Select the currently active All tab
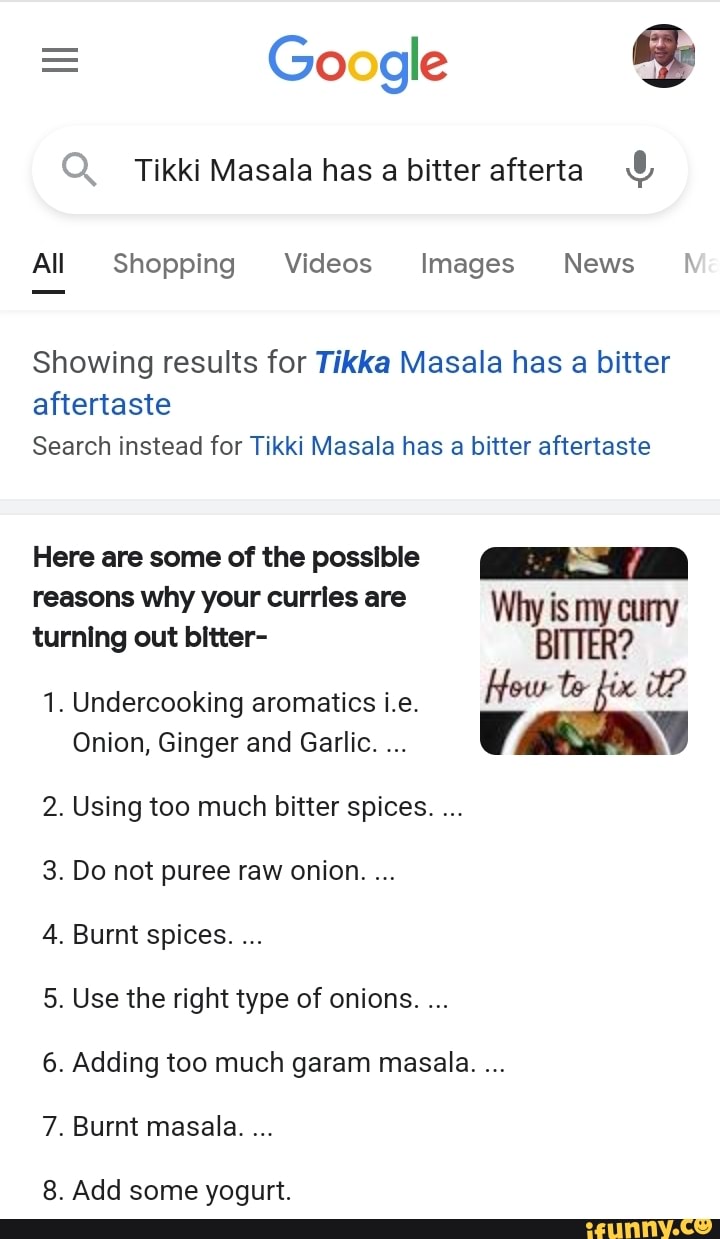Viewport: 720px width, 1239px height. tap(48, 264)
